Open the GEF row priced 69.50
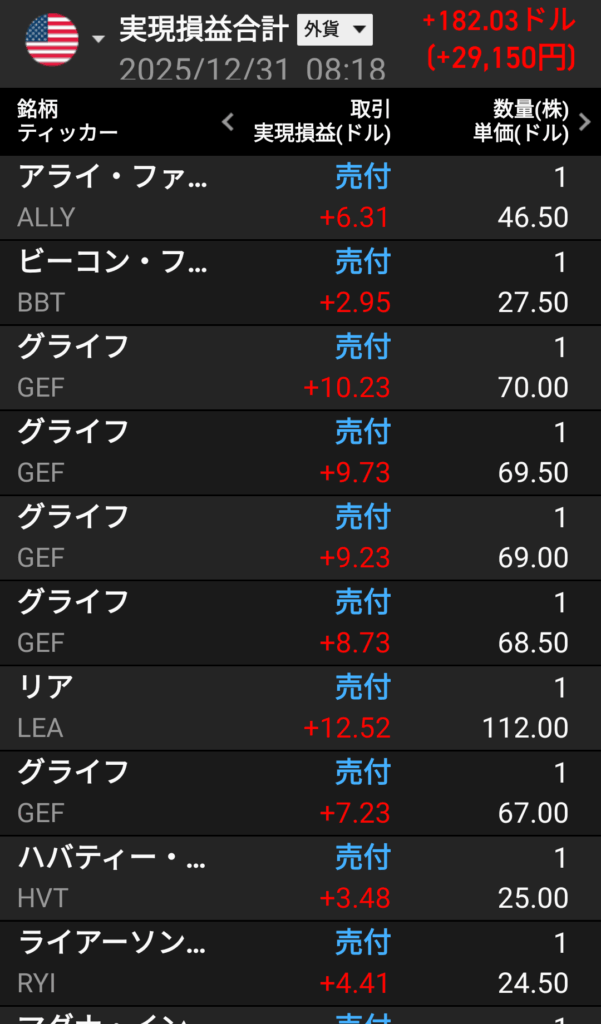Image resolution: width=601 pixels, height=1024 pixels. (300, 452)
